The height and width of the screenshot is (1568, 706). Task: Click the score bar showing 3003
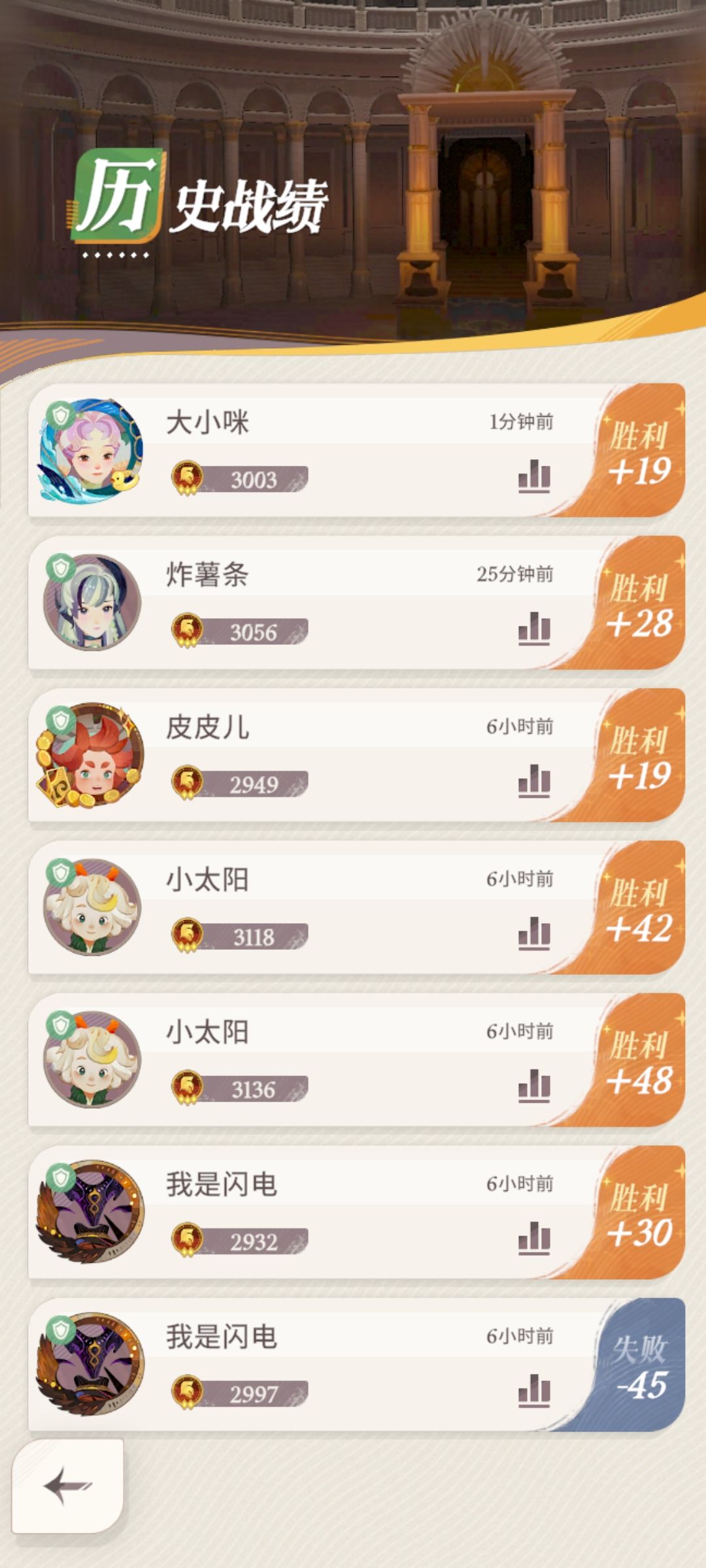[255, 478]
